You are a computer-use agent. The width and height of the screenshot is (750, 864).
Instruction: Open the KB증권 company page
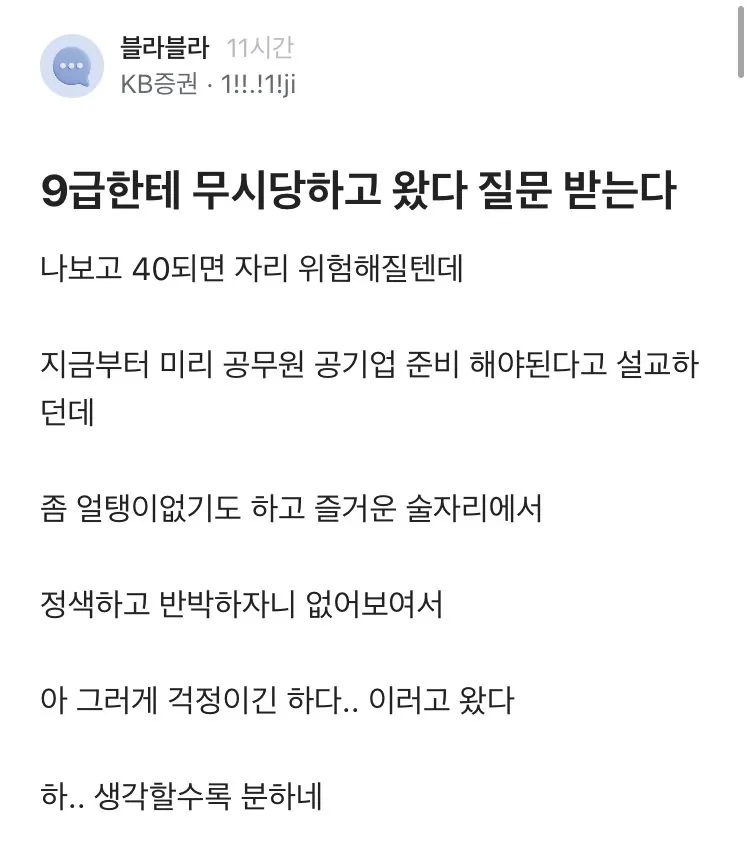point(158,85)
